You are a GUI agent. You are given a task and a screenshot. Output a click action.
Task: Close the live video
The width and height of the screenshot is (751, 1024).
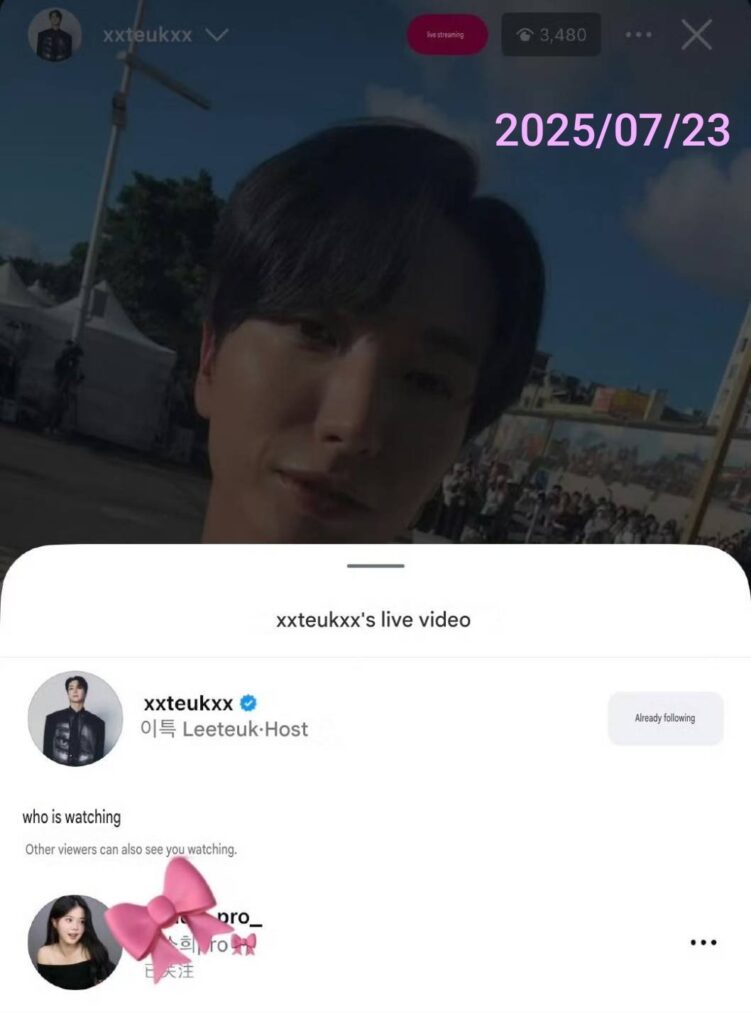tap(696, 35)
